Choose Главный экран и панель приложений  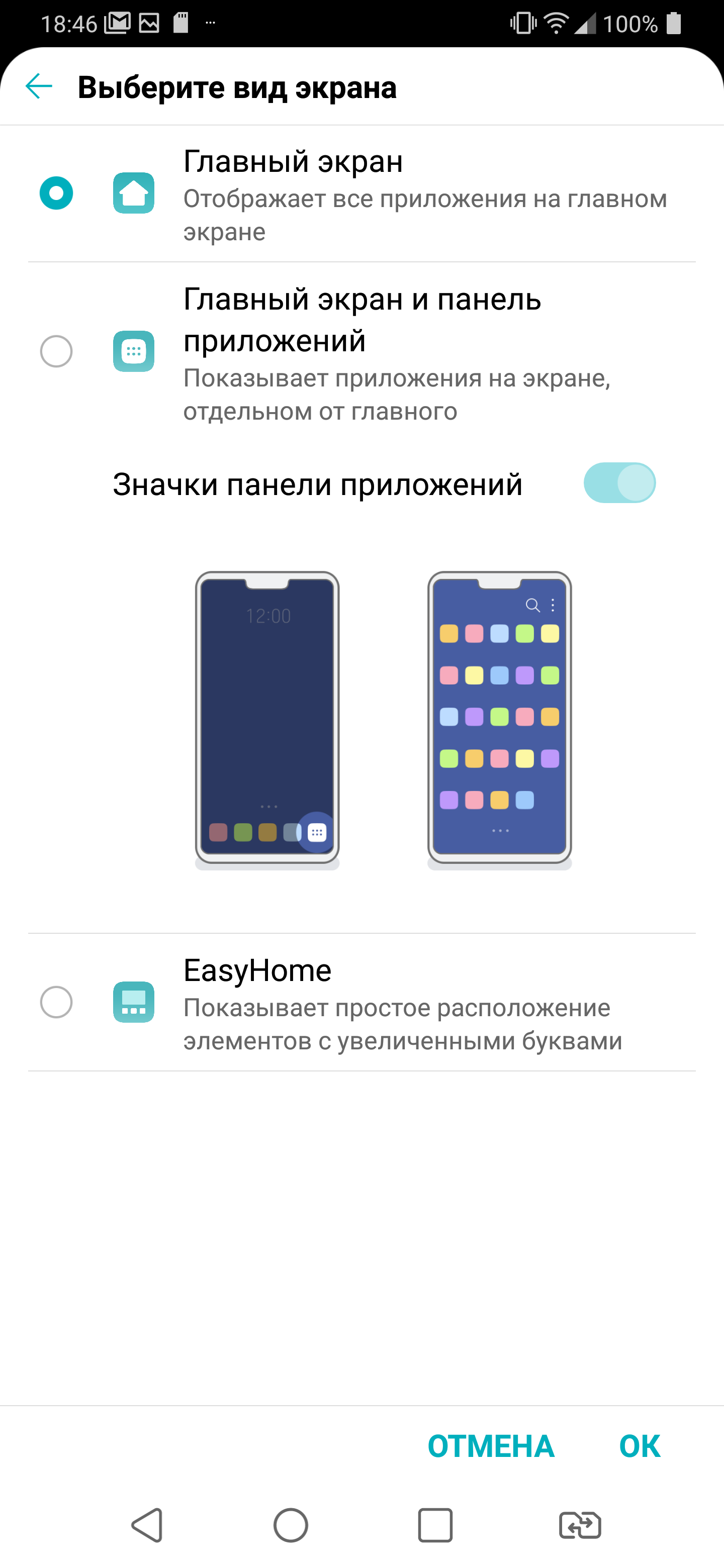[56, 351]
